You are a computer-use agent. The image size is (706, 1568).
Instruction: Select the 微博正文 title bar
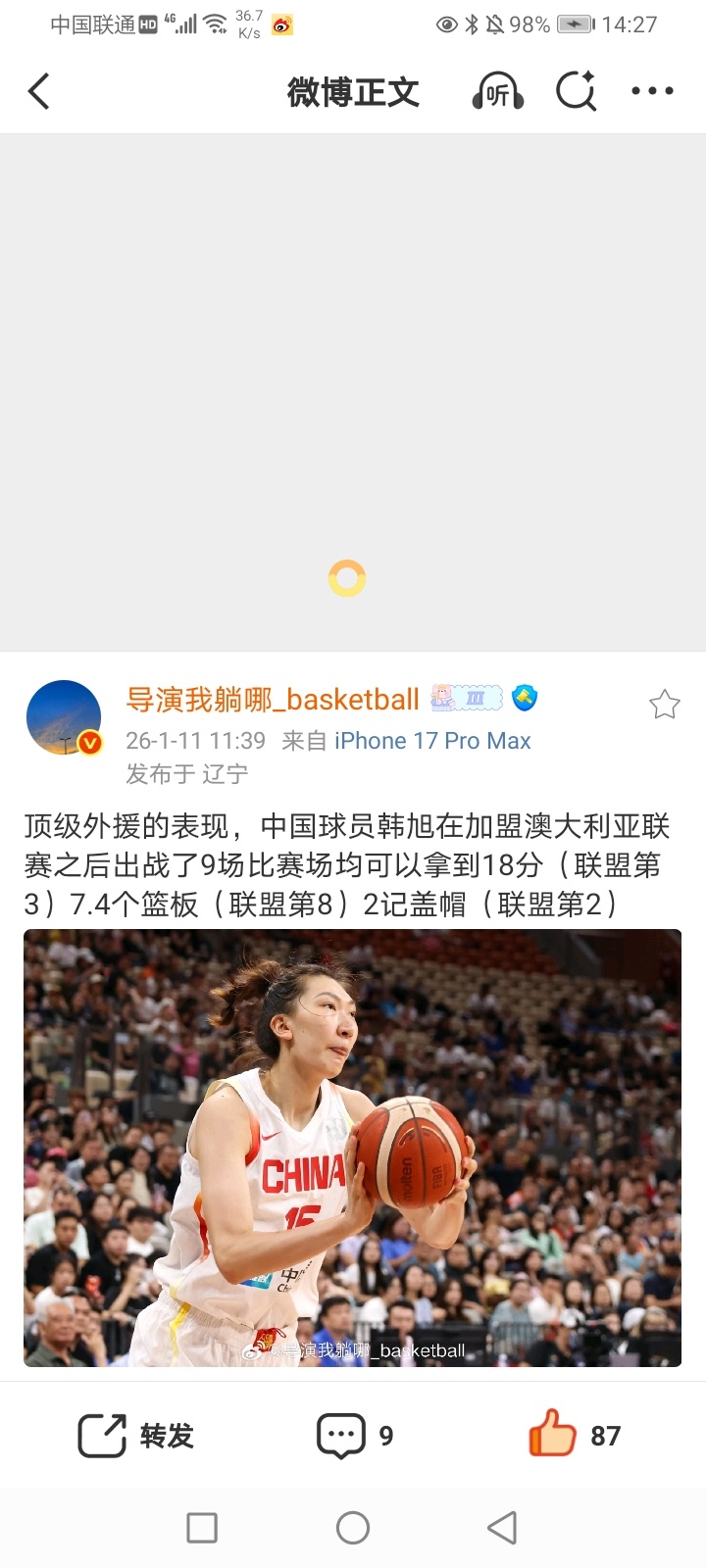point(352,90)
